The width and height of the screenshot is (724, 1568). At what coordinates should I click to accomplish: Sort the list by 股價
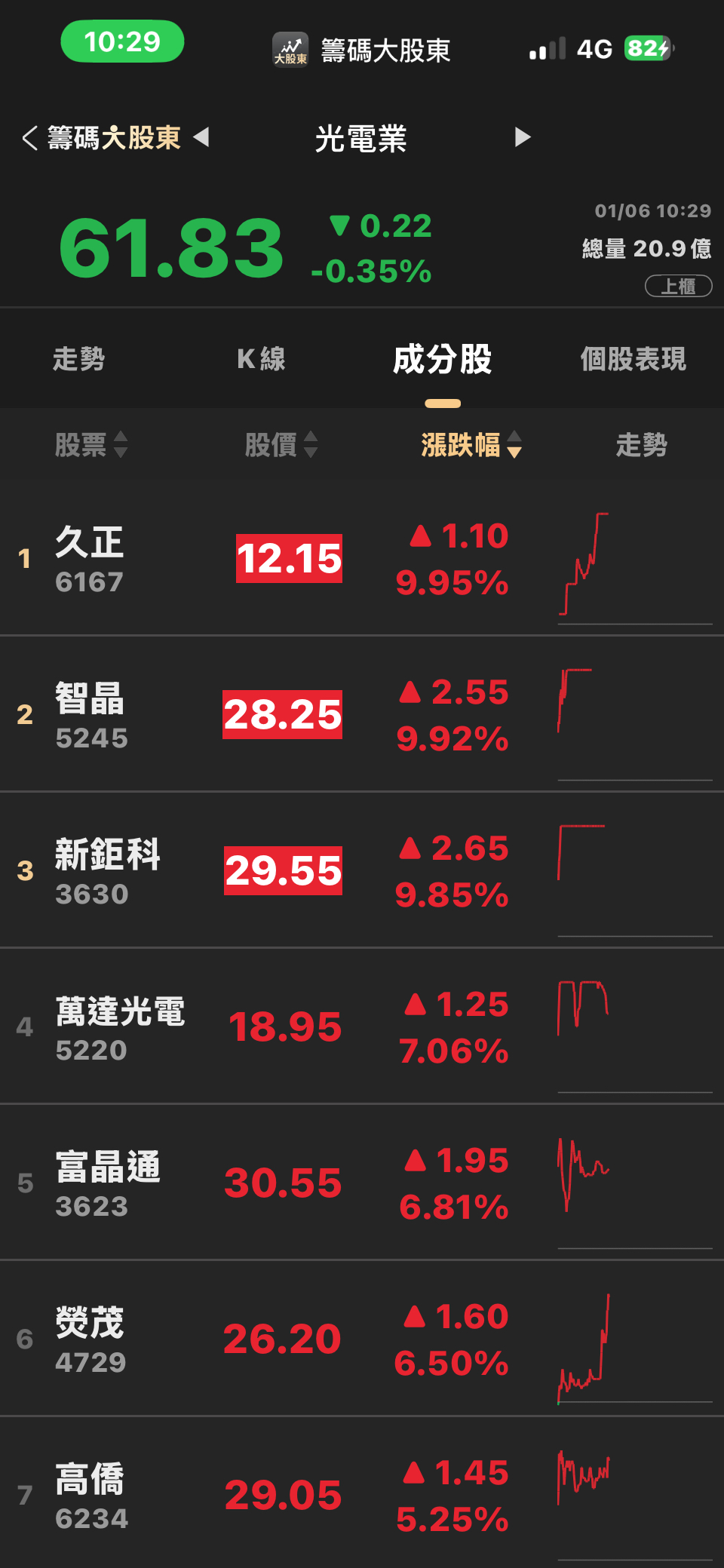tap(281, 445)
